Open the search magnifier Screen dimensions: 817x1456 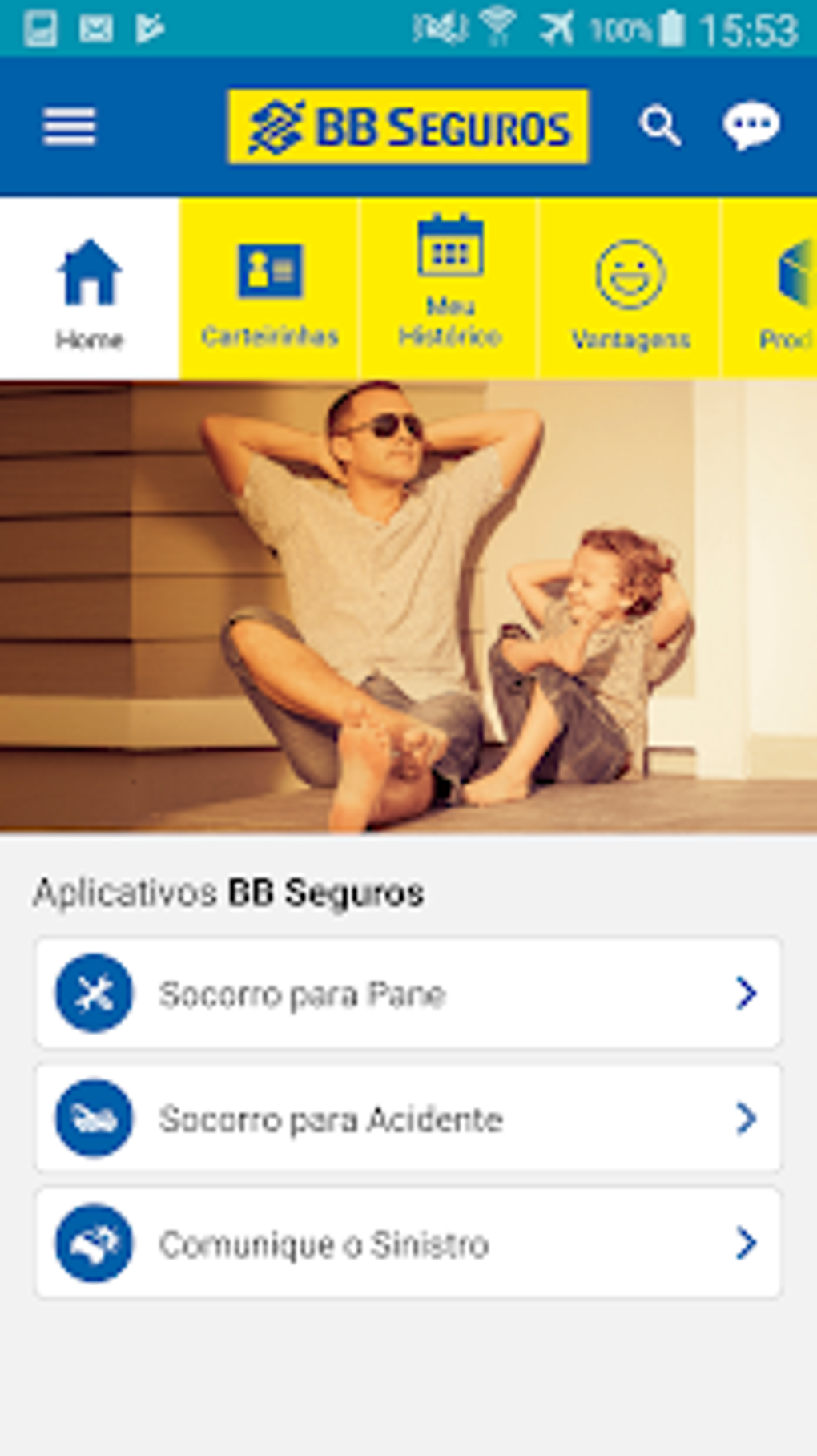[x=660, y=127]
